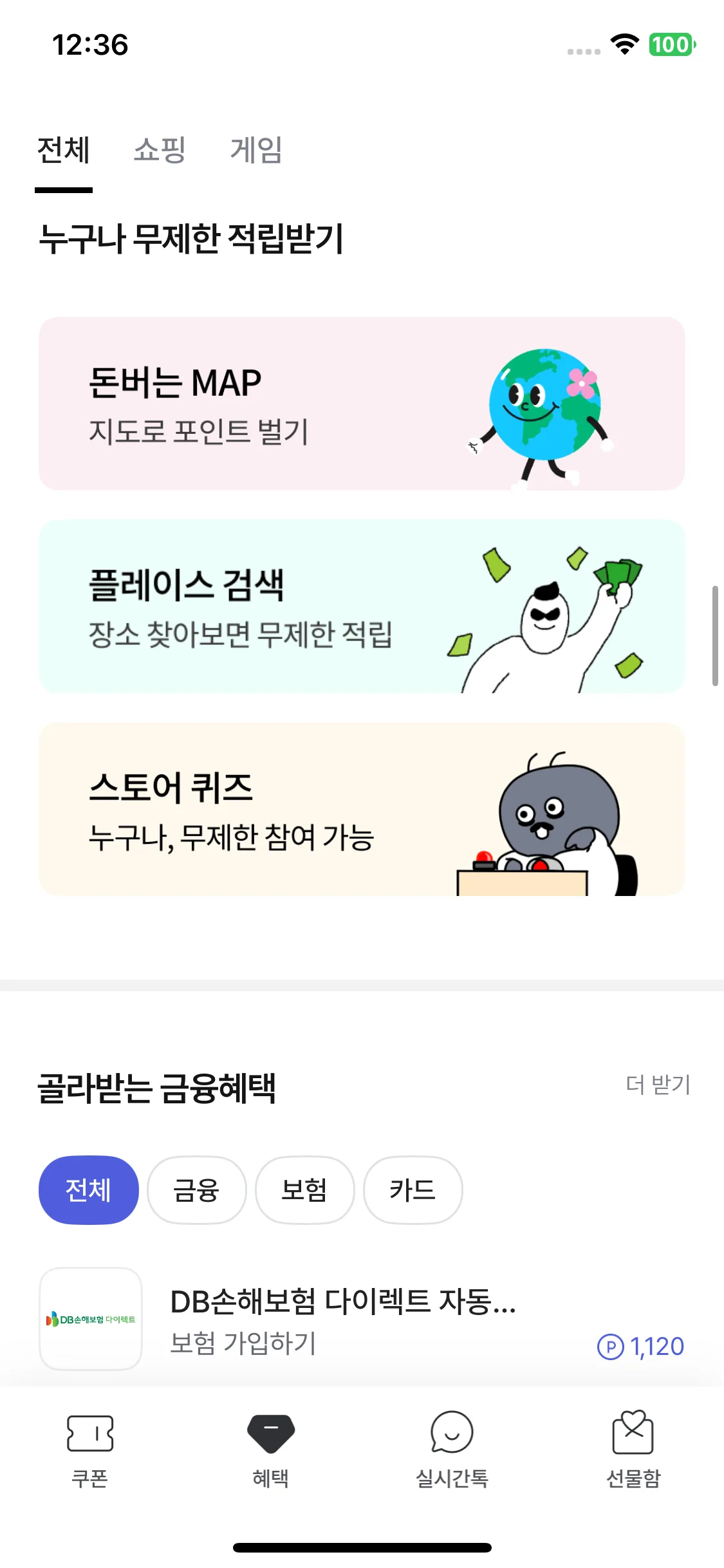The height and width of the screenshot is (1568, 724).
Task: Switch to the 게임 tab
Action: (256, 151)
